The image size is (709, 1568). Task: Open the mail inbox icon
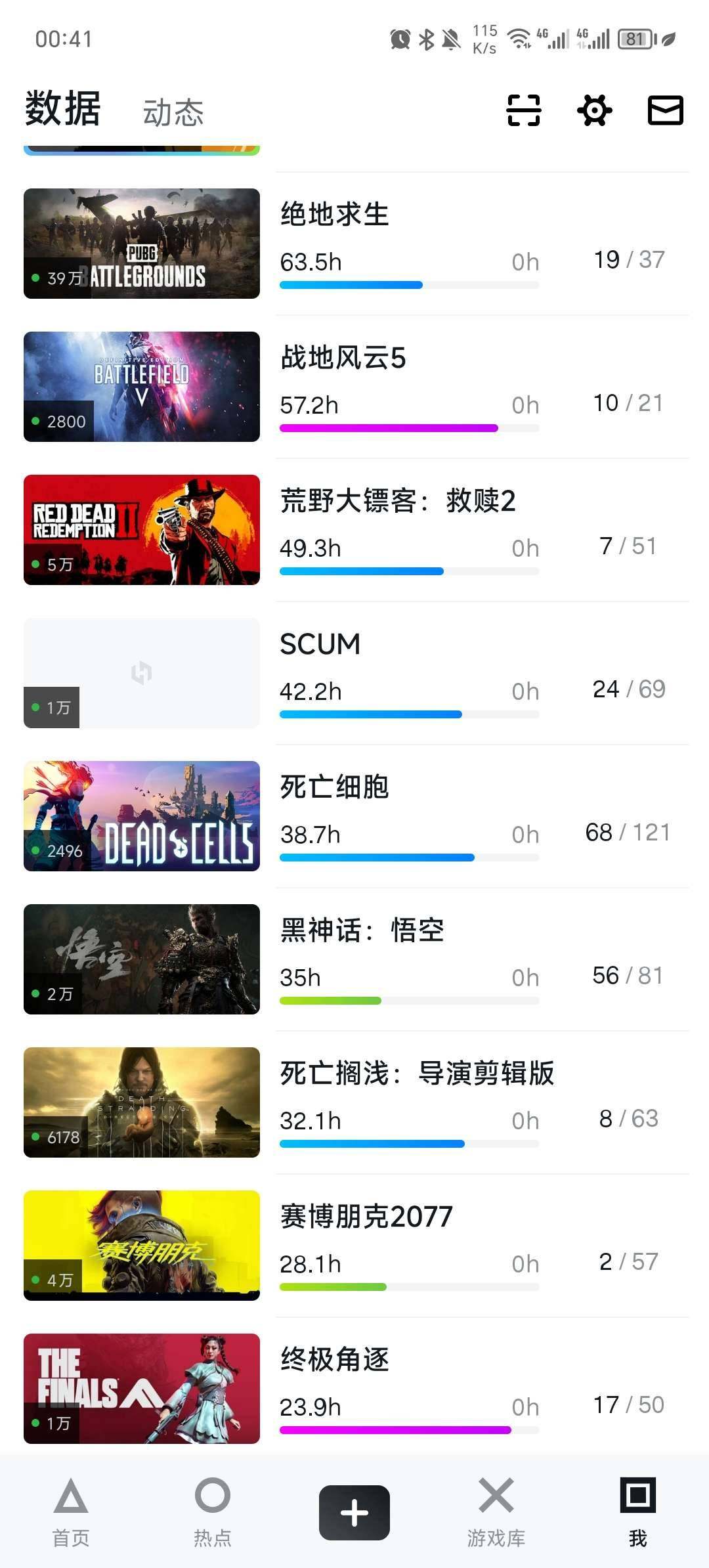click(664, 110)
